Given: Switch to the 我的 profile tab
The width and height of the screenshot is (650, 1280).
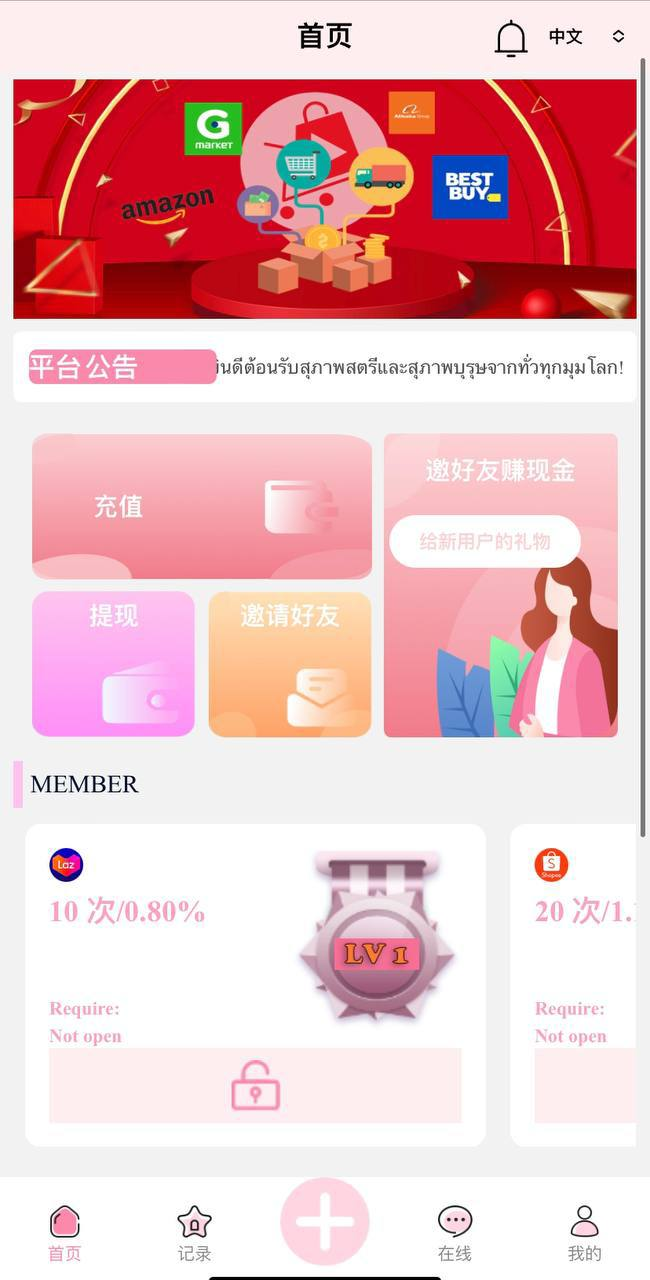Looking at the screenshot, I should (x=584, y=1233).
